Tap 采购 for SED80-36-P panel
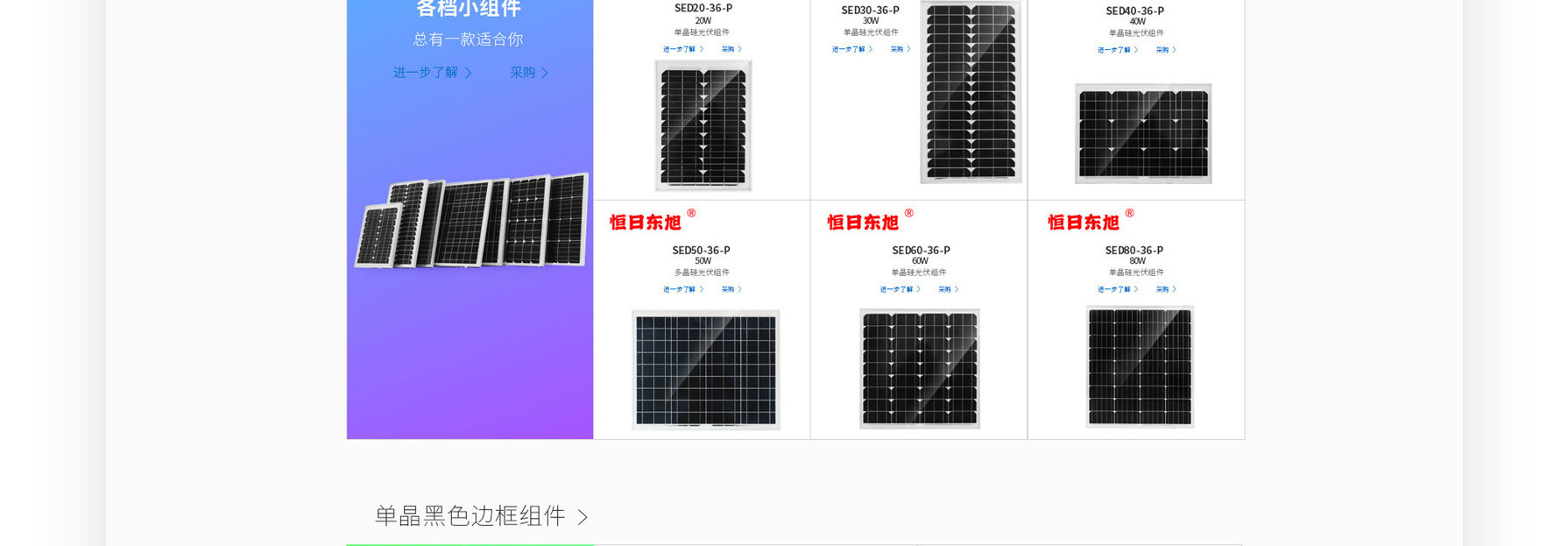The width and height of the screenshot is (1568, 546). coord(1166,289)
